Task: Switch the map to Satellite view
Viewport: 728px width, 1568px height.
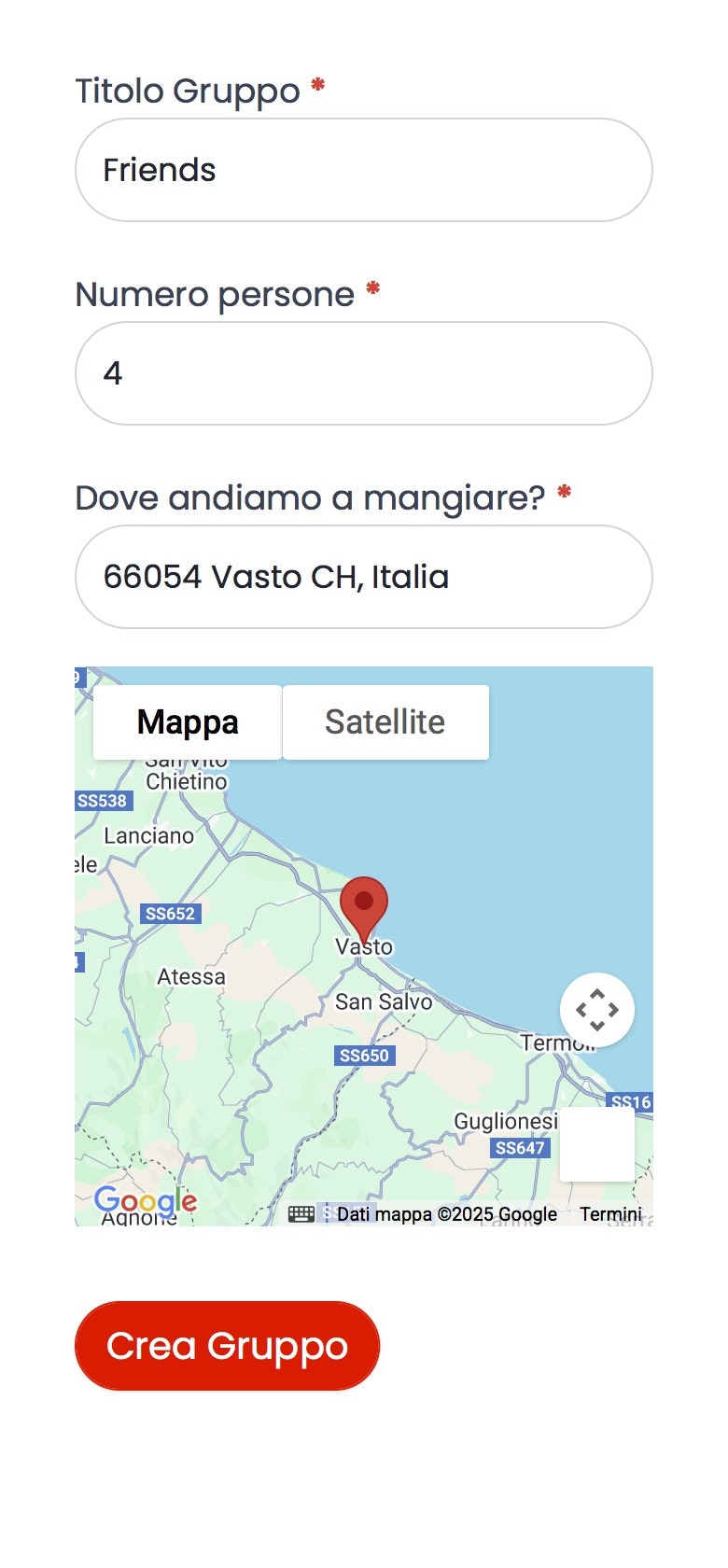Action: (385, 722)
